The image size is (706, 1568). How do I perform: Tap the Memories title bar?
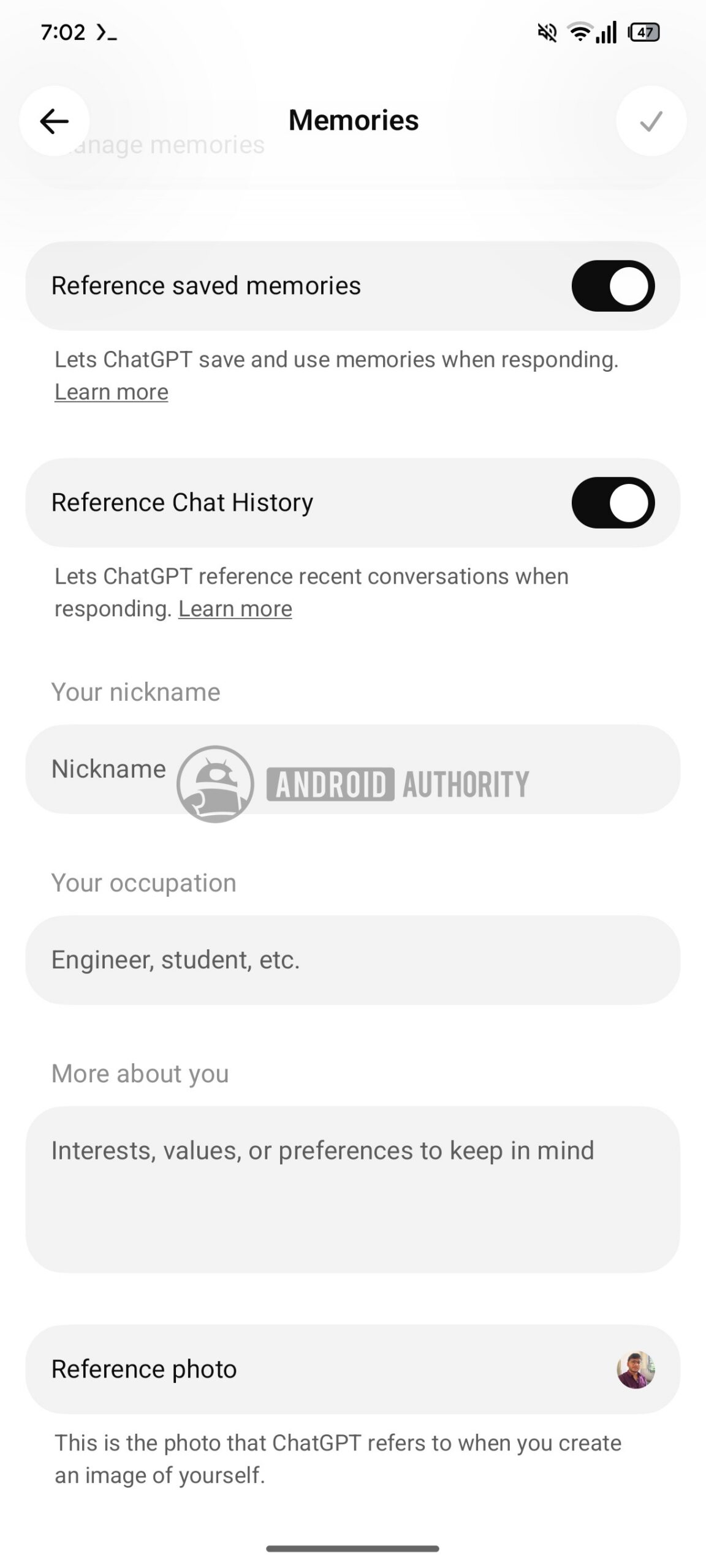tap(353, 120)
